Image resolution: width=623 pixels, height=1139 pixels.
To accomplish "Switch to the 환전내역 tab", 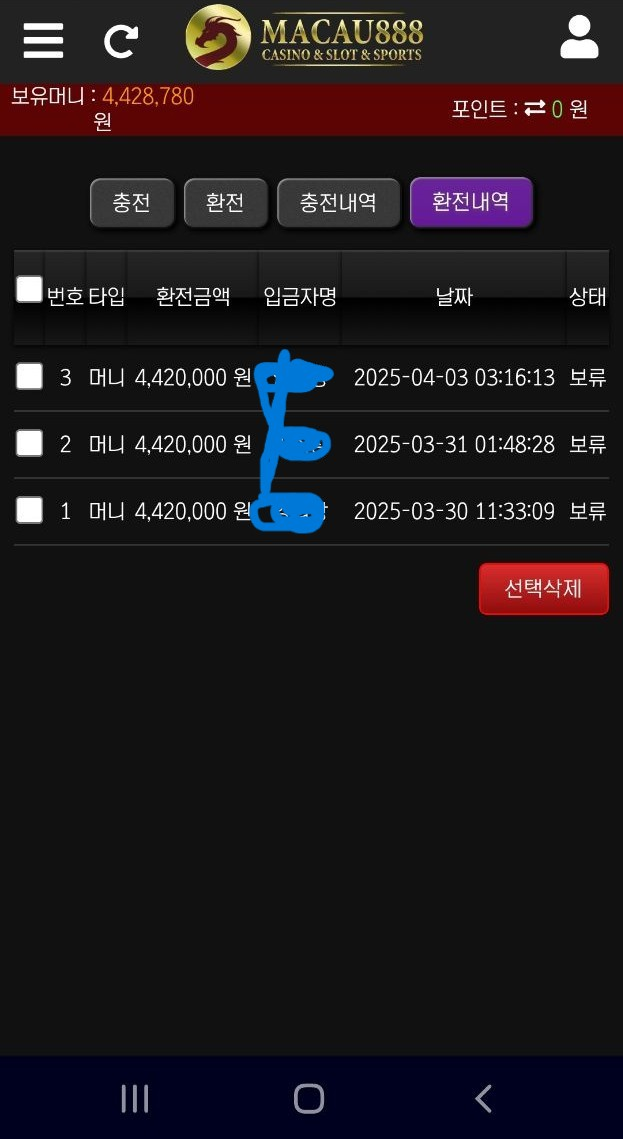I will tap(471, 202).
